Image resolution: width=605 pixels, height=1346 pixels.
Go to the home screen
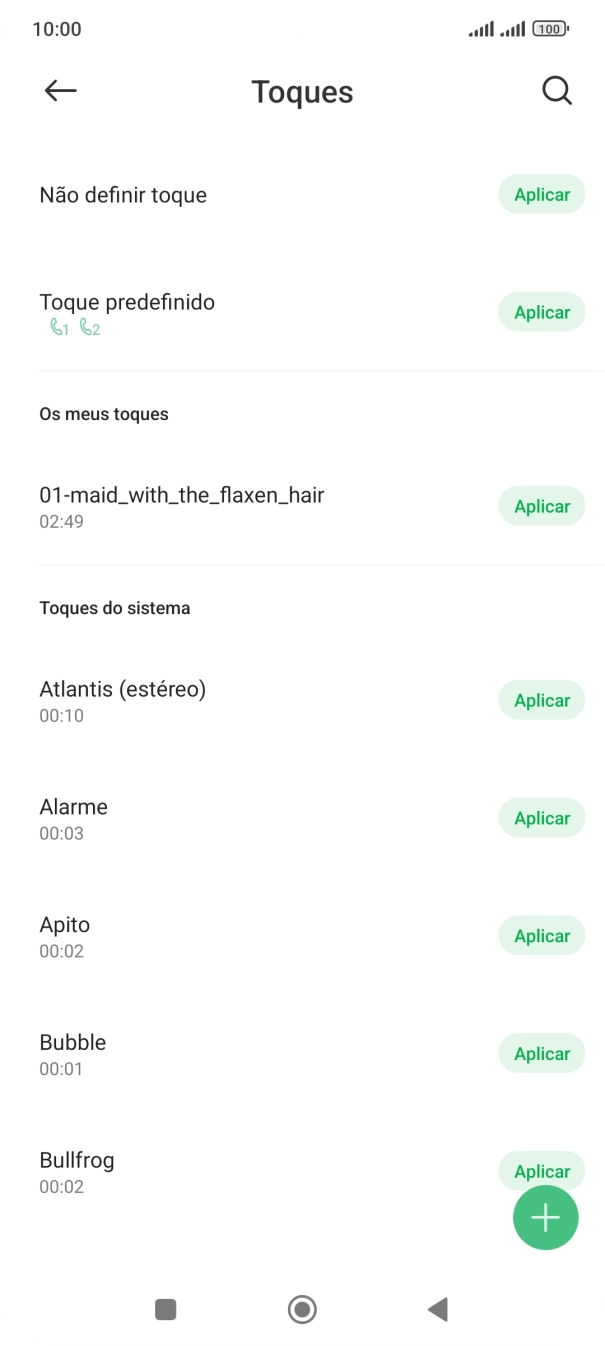302,1309
